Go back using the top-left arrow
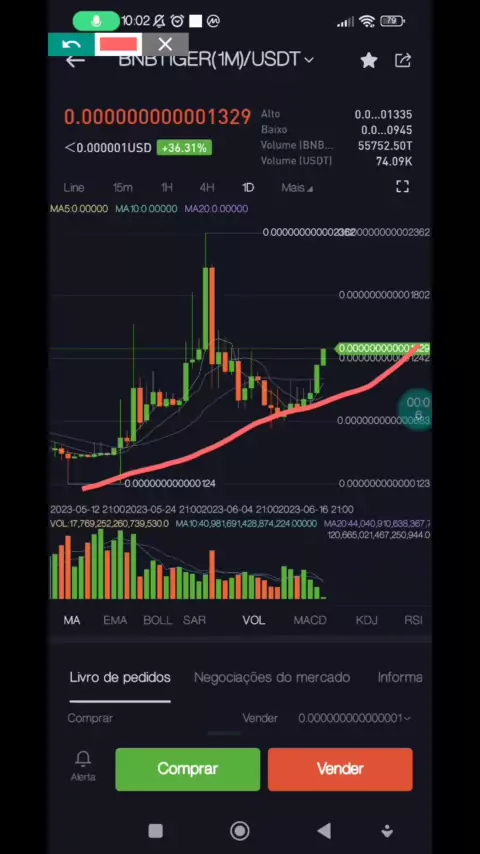This screenshot has width=480, height=854. click(x=75, y=60)
